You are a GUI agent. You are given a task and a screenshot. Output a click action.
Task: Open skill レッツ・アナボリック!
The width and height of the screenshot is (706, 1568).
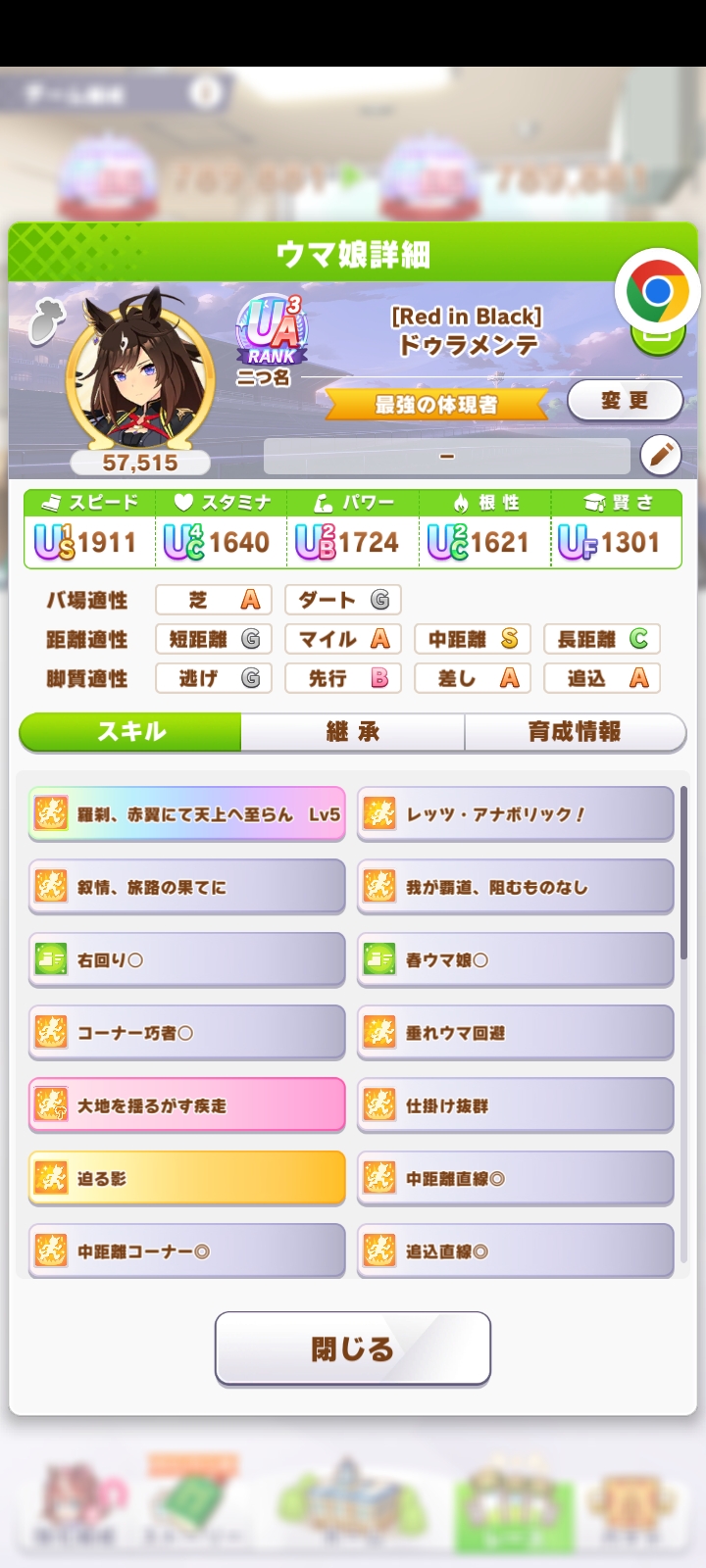pyautogui.click(x=516, y=813)
